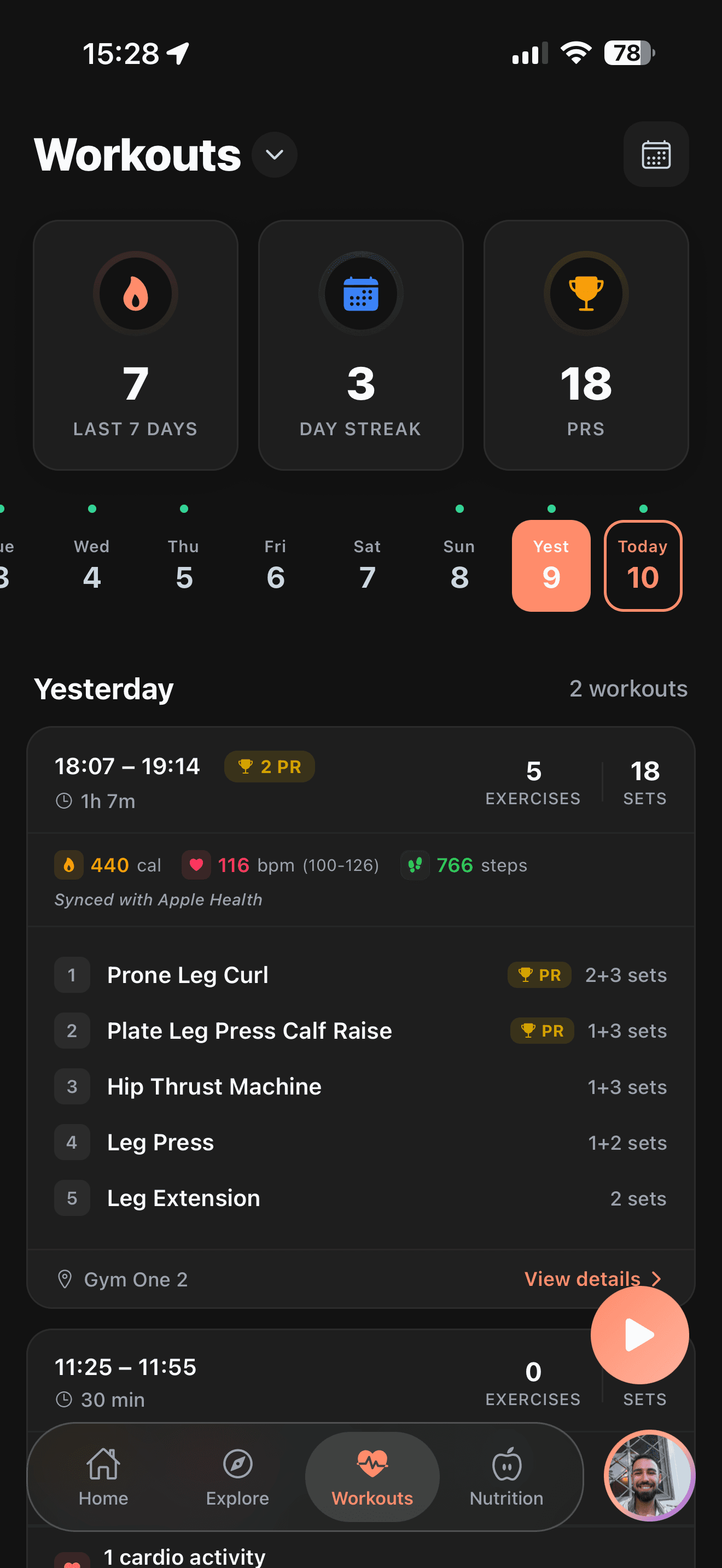
Task: Tap the steps icon next to 766 steps
Action: [x=415, y=865]
